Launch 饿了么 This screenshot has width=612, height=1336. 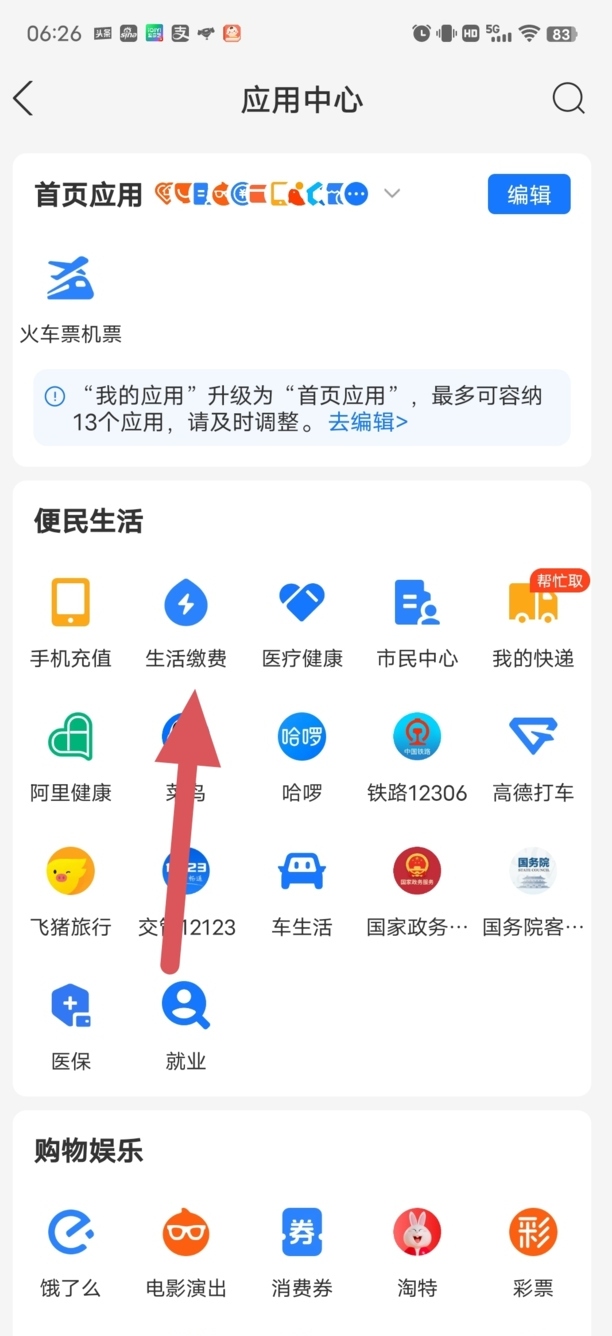click(x=70, y=1250)
